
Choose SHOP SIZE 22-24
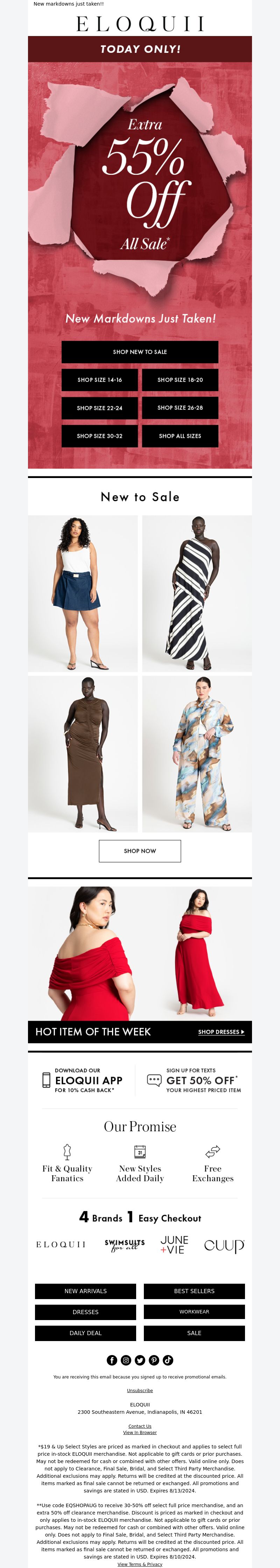(99, 408)
